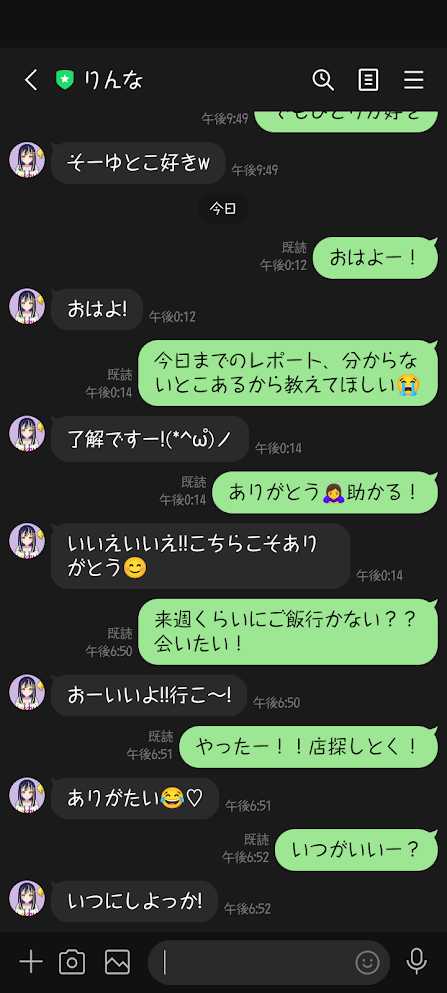Open the chat menu (three lines)
447x993 pixels.
(413, 80)
